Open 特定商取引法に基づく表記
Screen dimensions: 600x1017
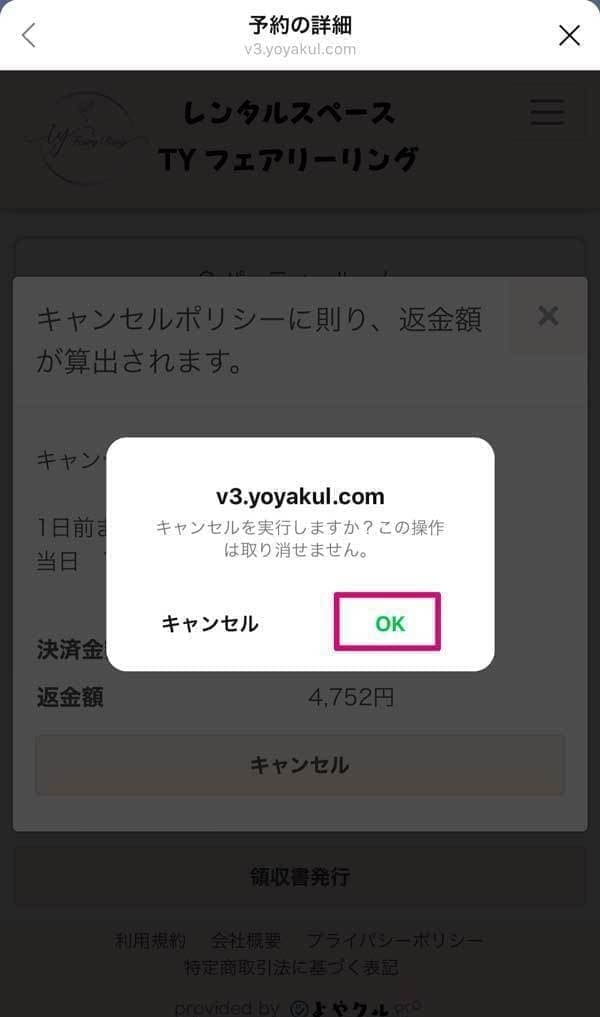[x=291, y=967]
